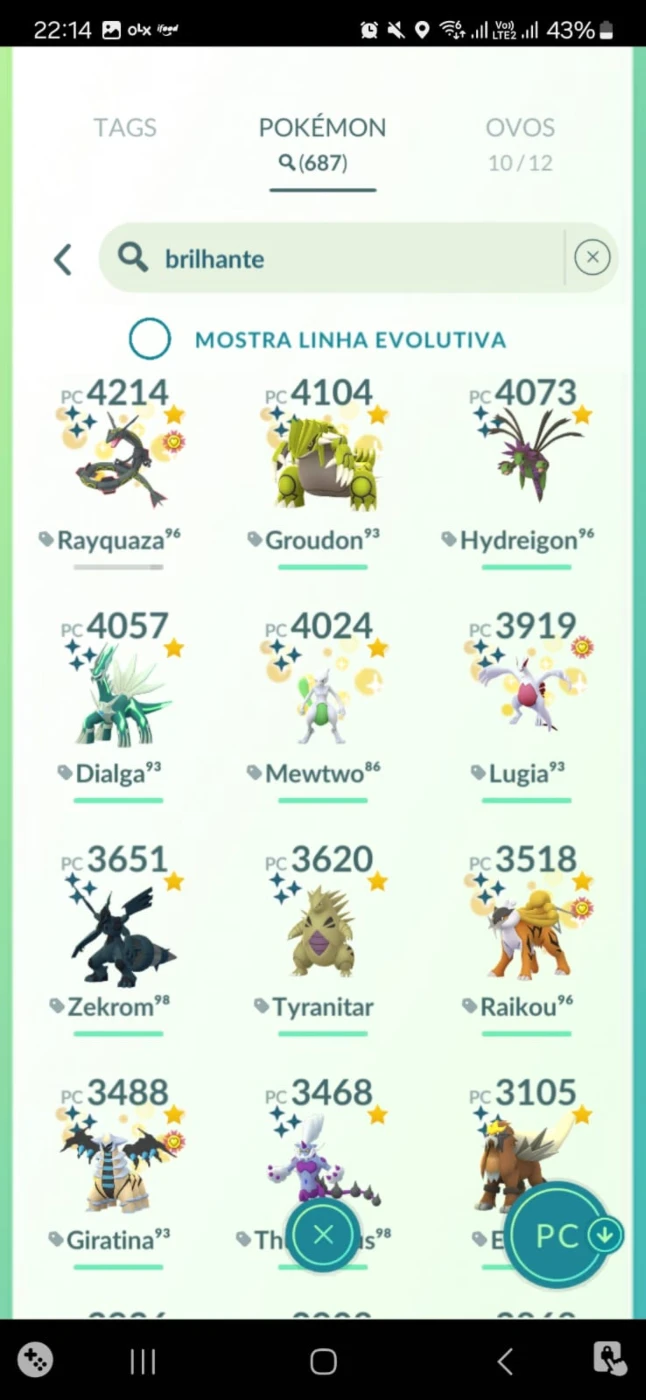View Raikou PC 3518
The image size is (646, 1400).
pyautogui.click(x=527, y=939)
